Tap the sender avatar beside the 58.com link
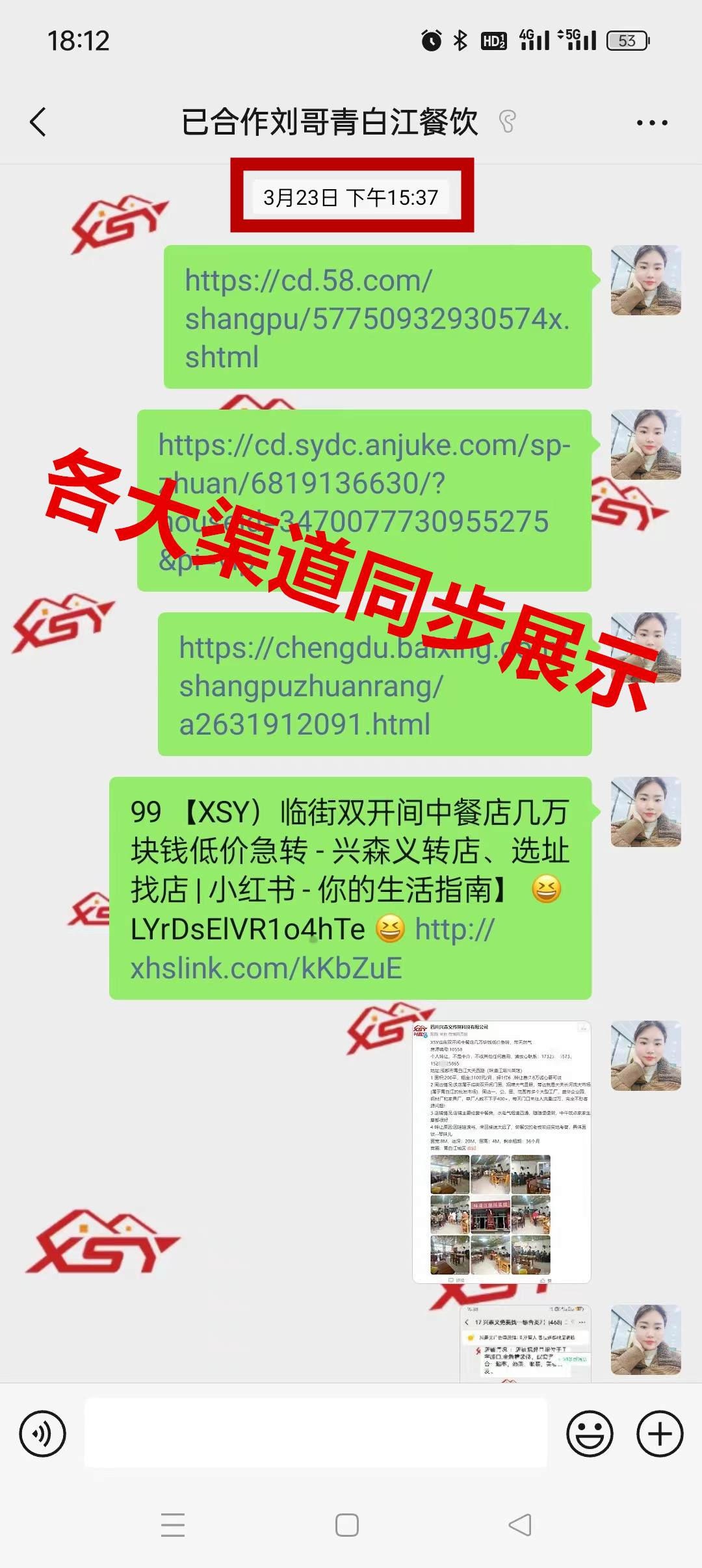This screenshot has height=1568, width=702. 645,280
